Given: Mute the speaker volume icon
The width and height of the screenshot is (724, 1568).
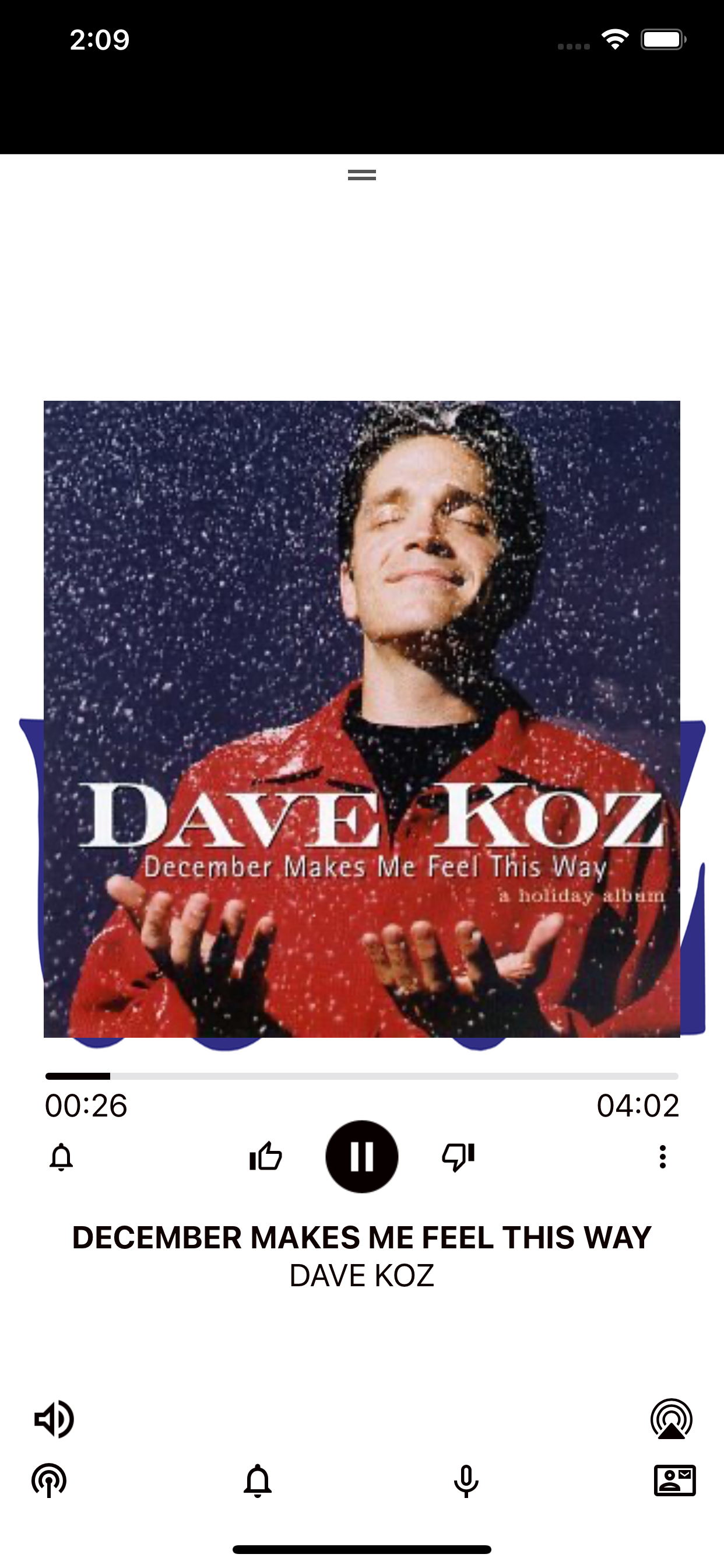Looking at the screenshot, I should (54, 1418).
